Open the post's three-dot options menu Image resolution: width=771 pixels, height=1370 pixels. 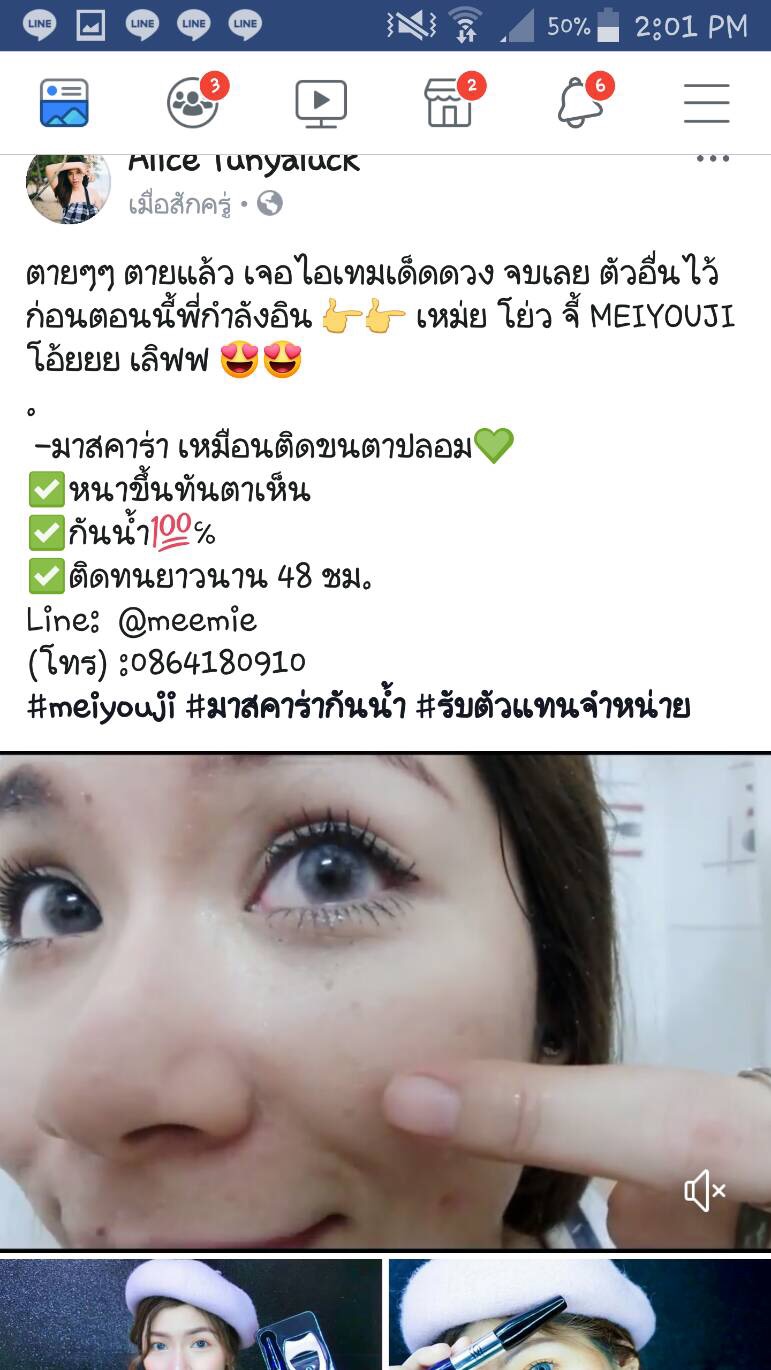(712, 159)
